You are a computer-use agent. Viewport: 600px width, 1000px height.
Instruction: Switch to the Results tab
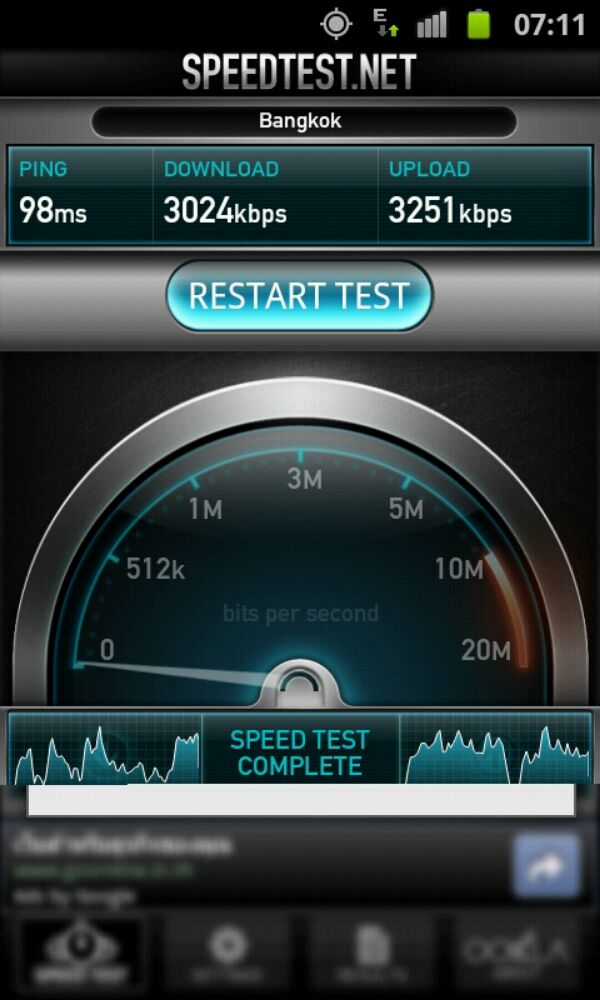(x=372, y=952)
